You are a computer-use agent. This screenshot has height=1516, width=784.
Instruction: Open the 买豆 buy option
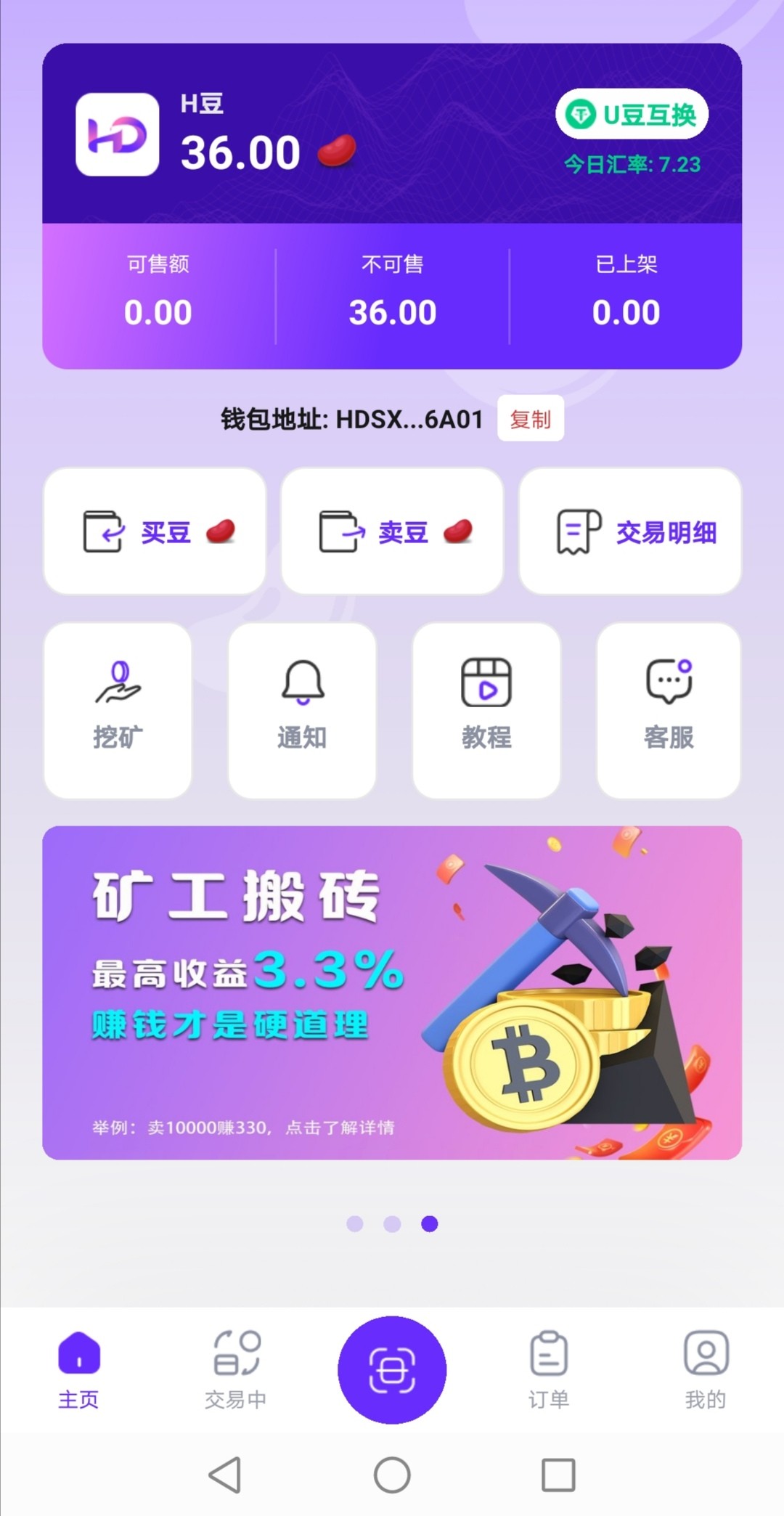pyautogui.click(x=155, y=532)
